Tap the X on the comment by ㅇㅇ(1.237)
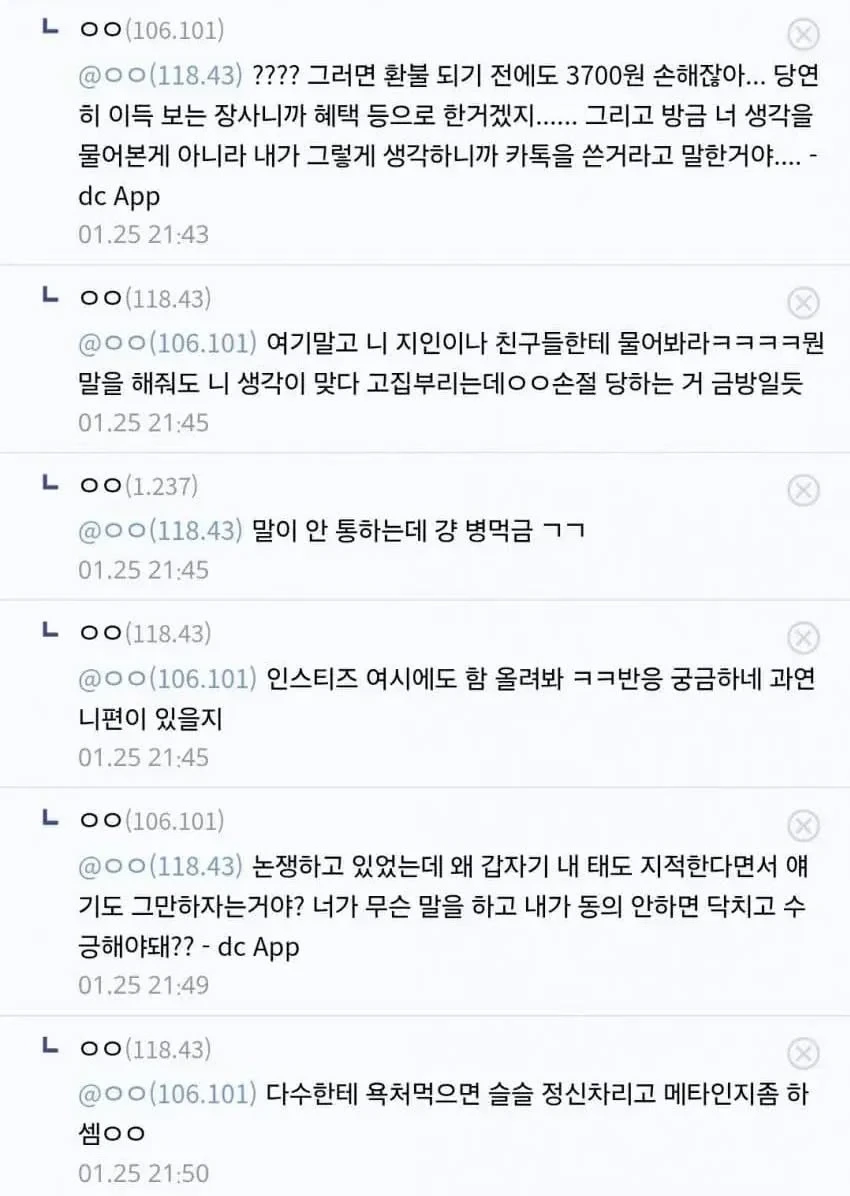Viewport: 850px width, 1196px height. pos(803,490)
